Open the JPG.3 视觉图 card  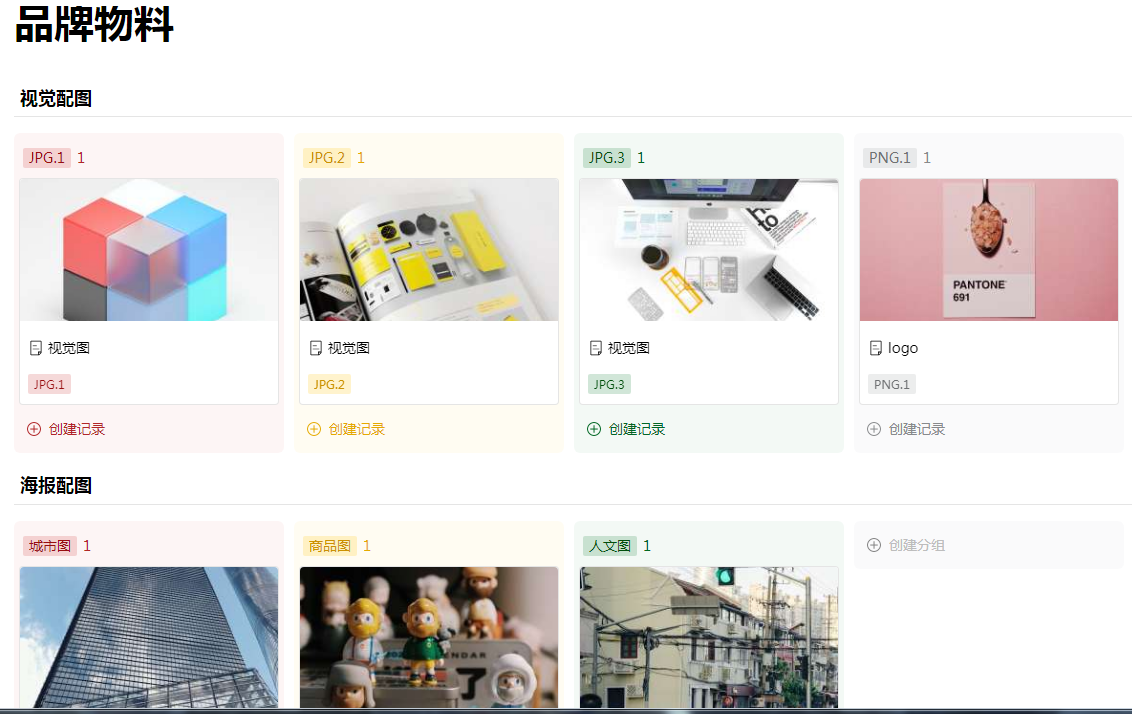(709, 291)
